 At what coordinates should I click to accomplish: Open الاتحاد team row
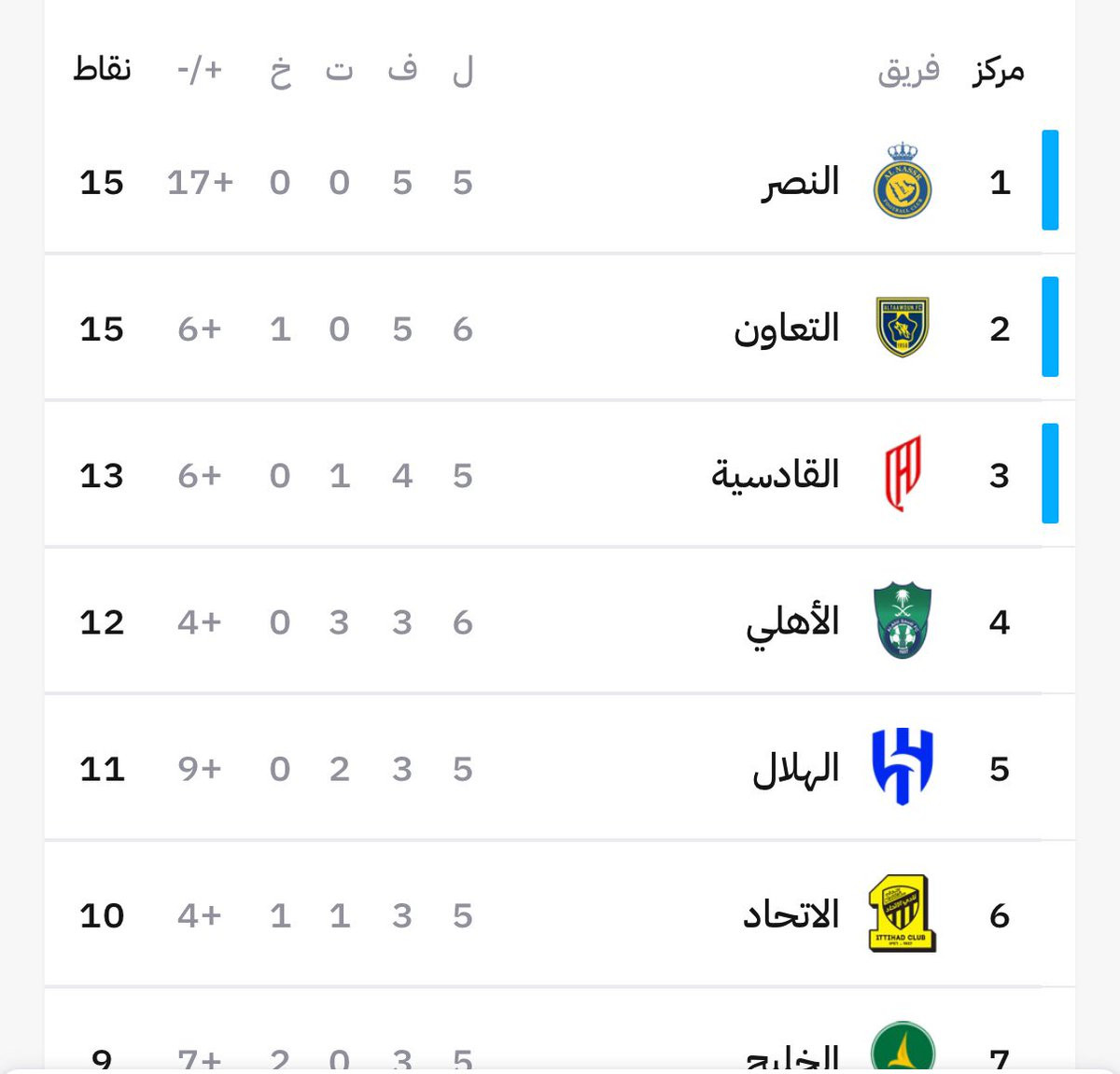point(560,914)
